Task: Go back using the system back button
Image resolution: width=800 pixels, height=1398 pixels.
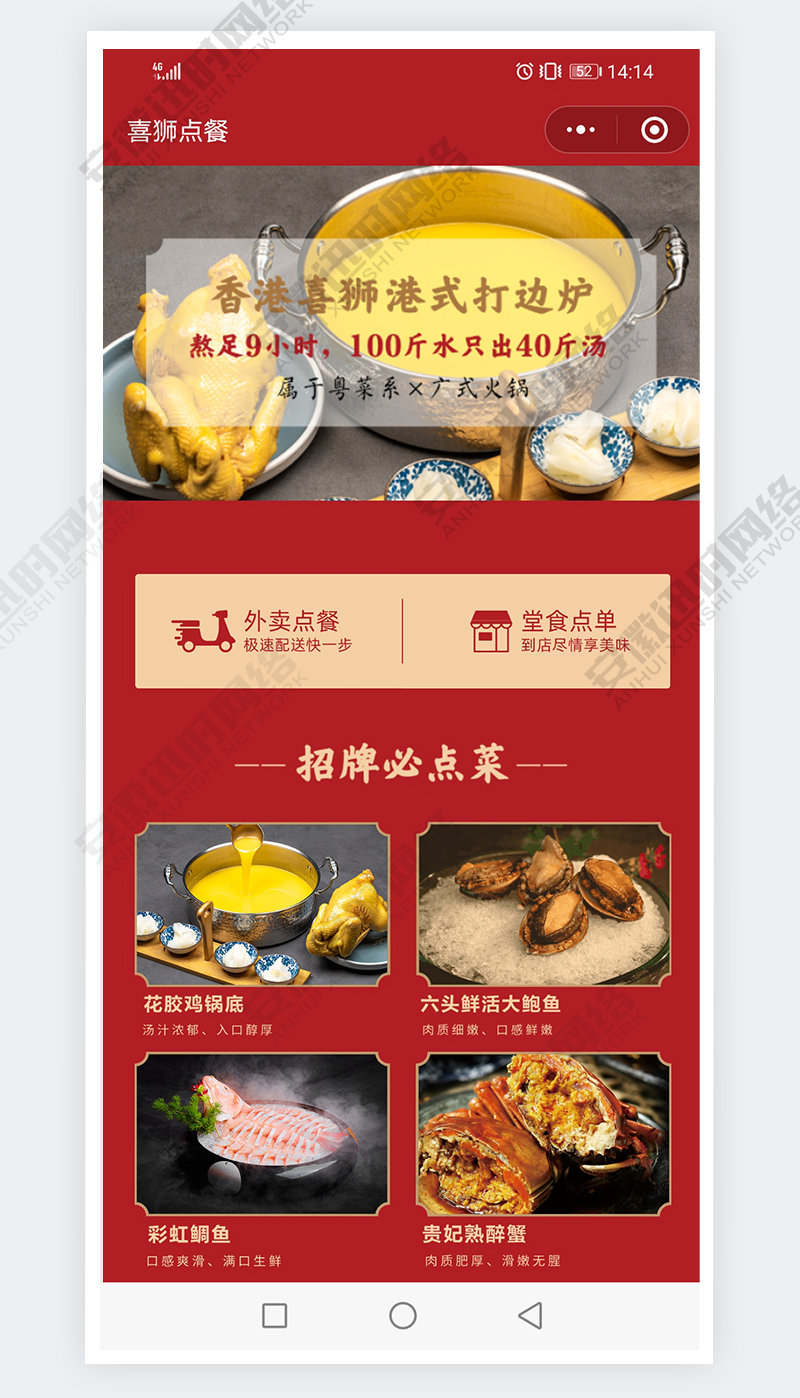Action: [x=530, y=1315]
